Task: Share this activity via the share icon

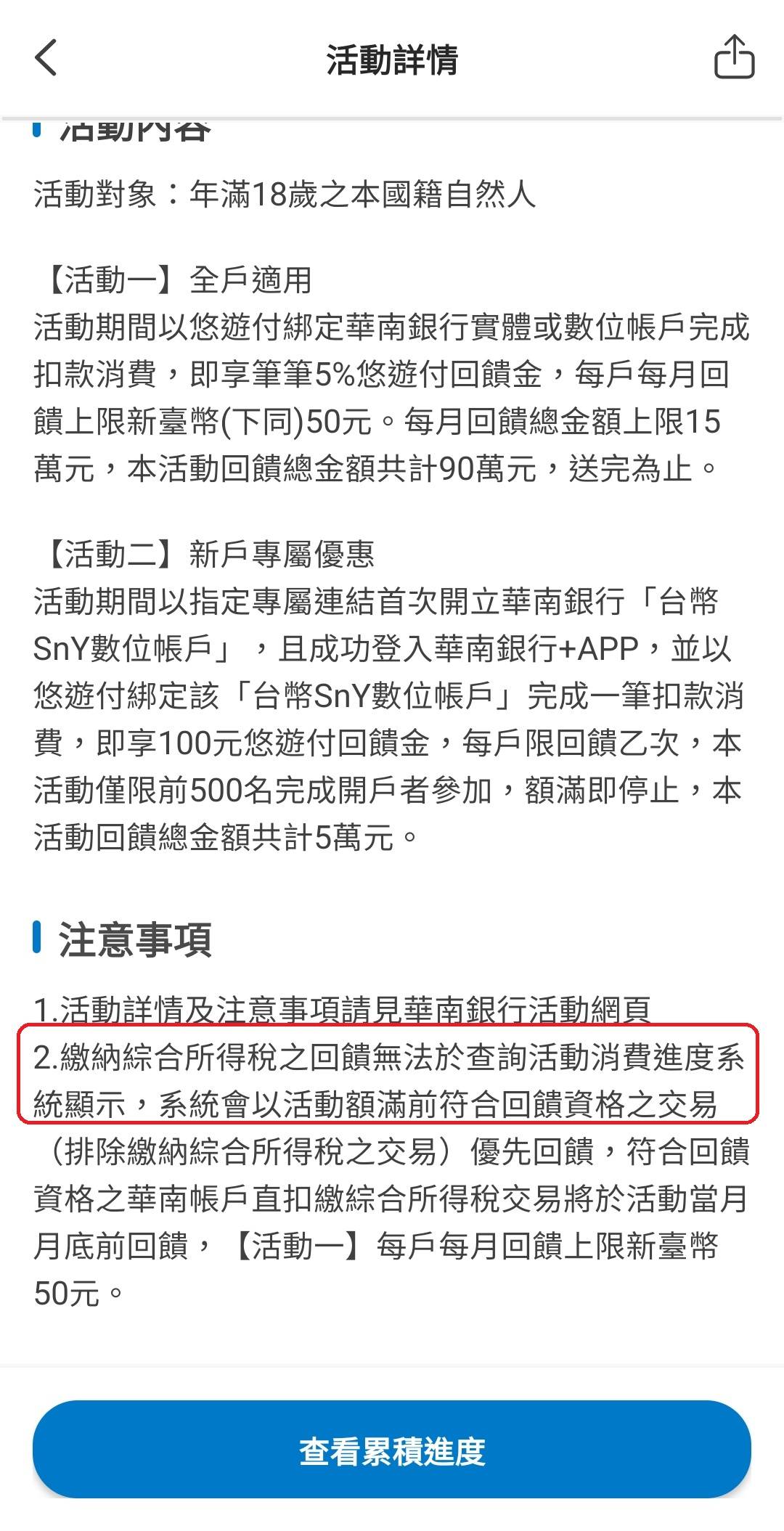Action: tap(734, 57)
